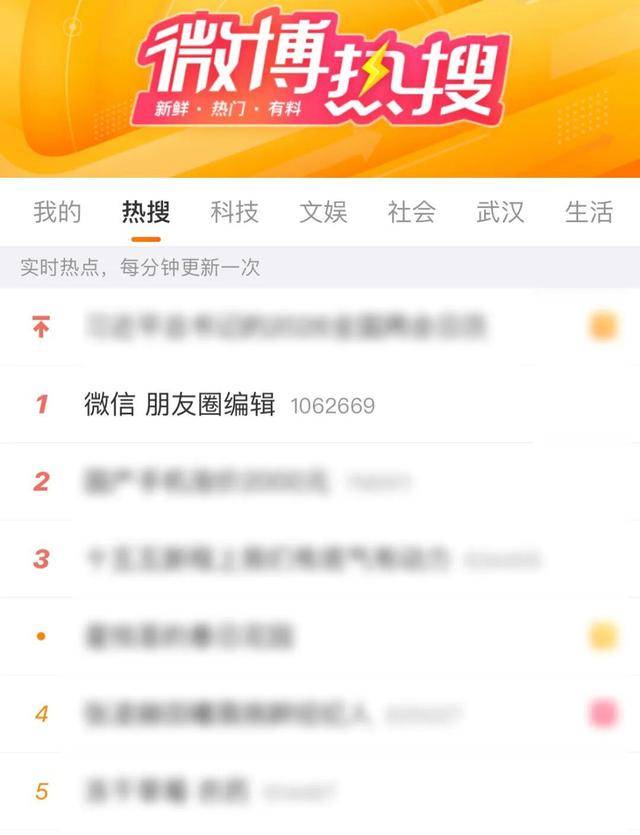
Task: Go to the 社会 tab
Action: click(x=412, y=212)
